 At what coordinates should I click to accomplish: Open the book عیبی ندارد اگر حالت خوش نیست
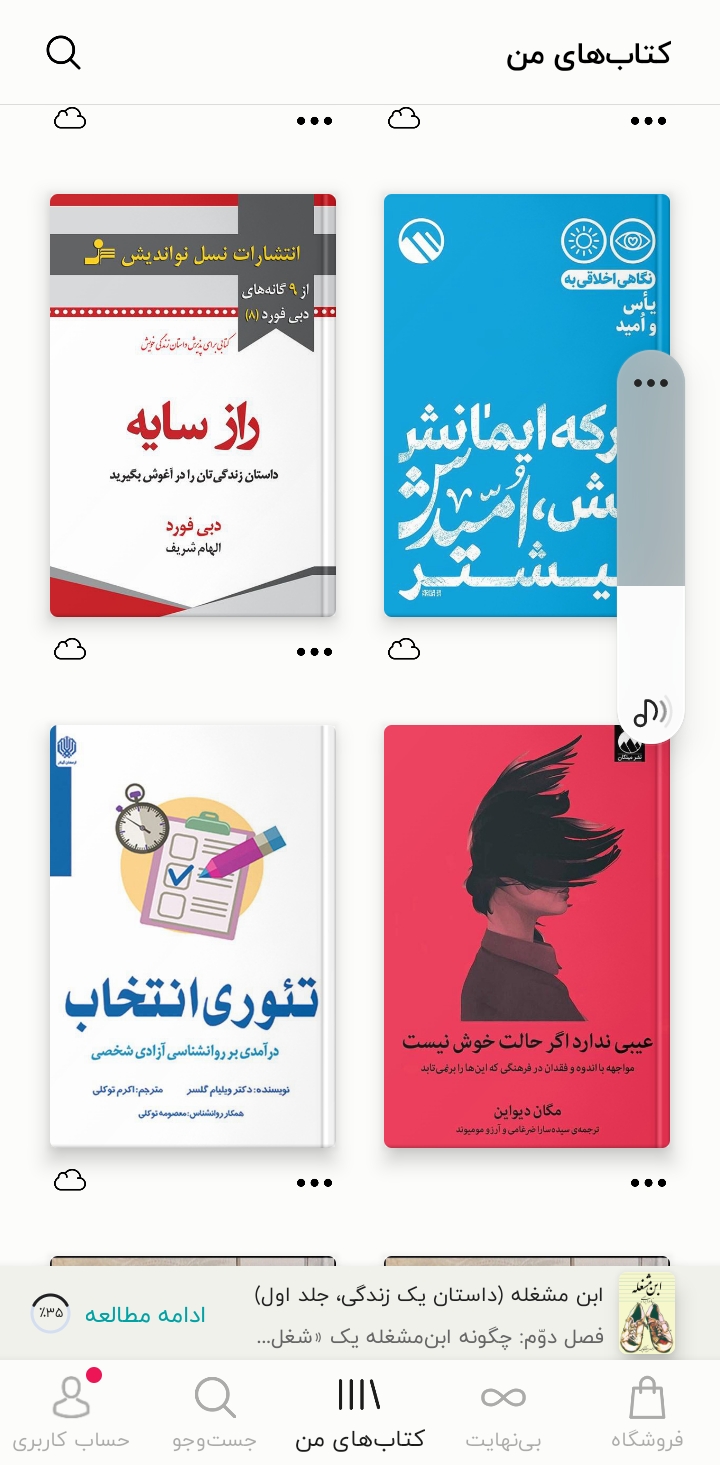pos(527,936)
